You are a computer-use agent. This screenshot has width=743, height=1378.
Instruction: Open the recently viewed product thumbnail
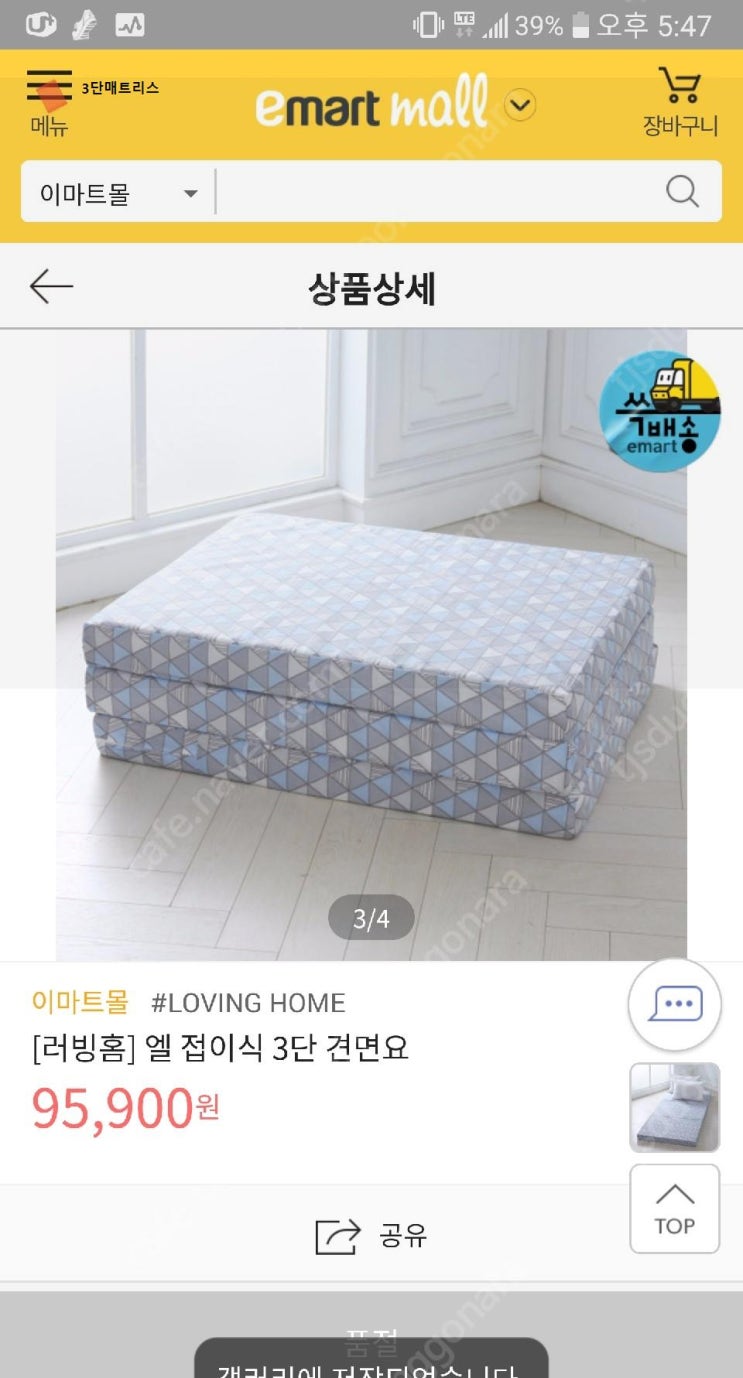coord(675,1107)
